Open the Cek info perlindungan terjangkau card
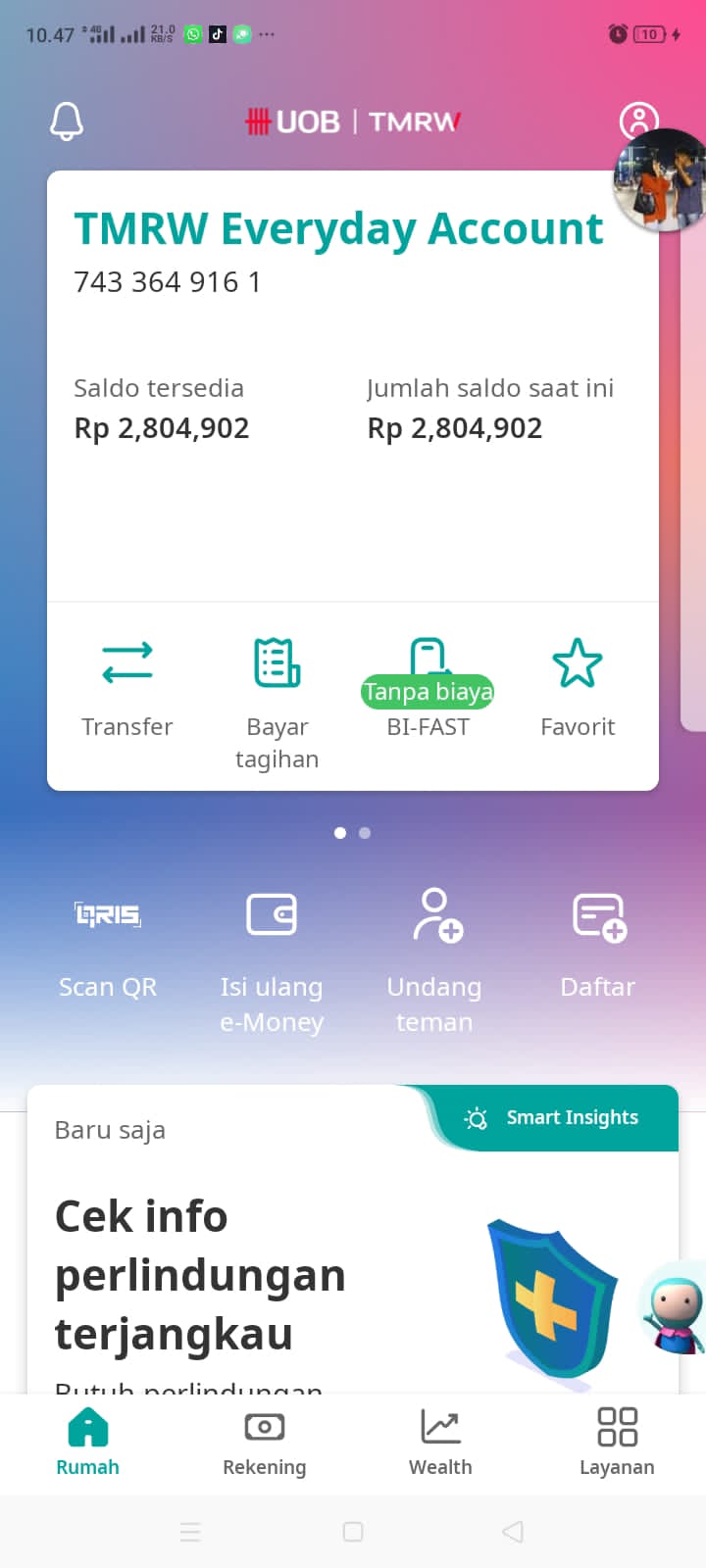The image size is (706, 1568). tap(353, 1241)
